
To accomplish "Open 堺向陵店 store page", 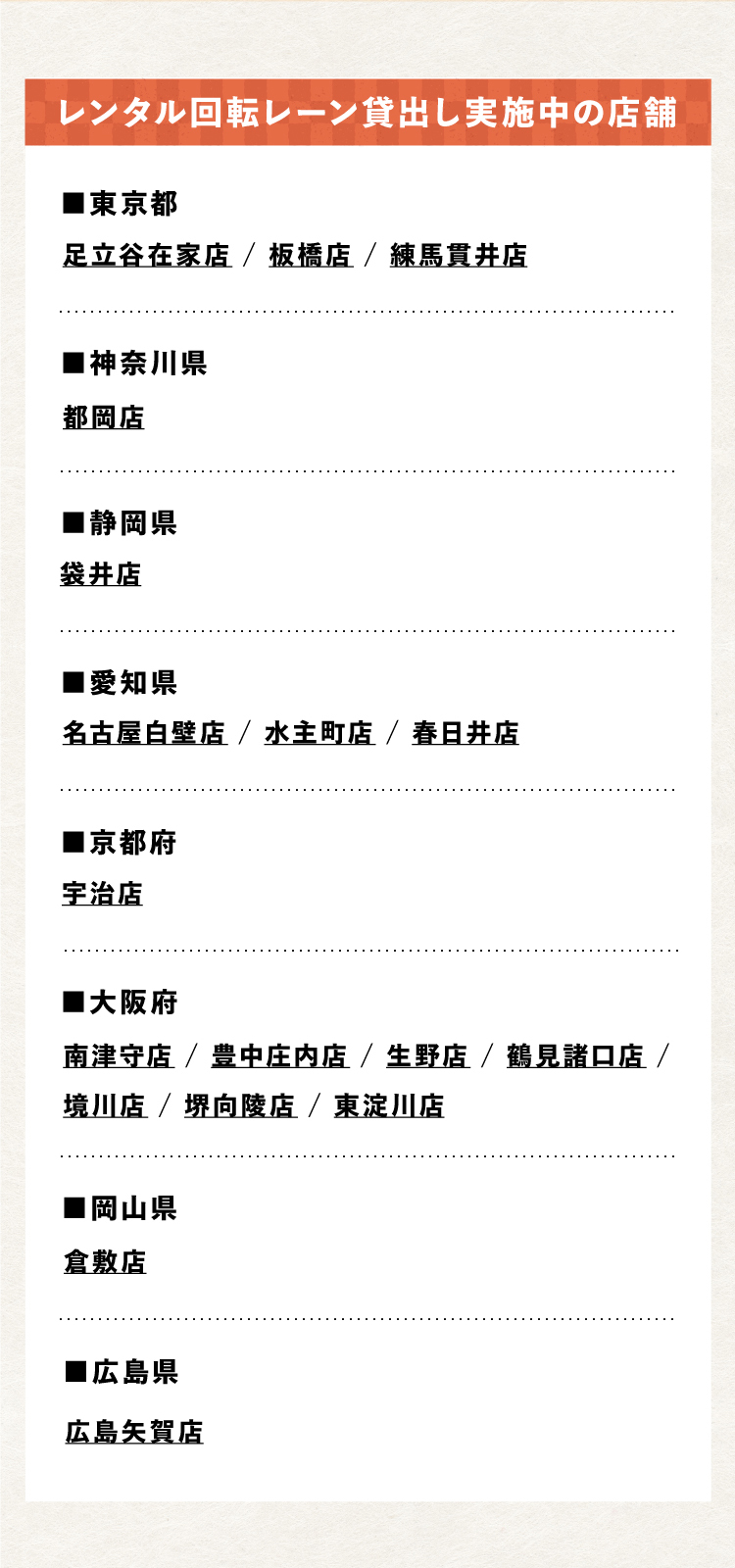I will pyautogui.click(x=240, y=1106).
